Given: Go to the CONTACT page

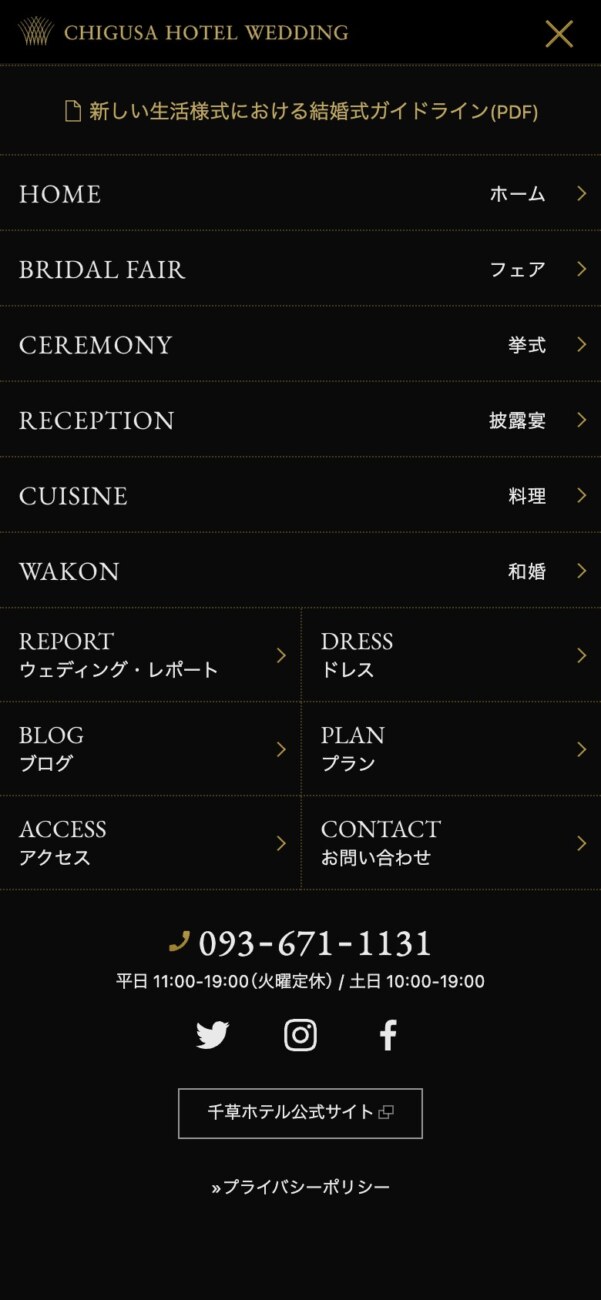Looking at the screenshot, I should point(451,843).
